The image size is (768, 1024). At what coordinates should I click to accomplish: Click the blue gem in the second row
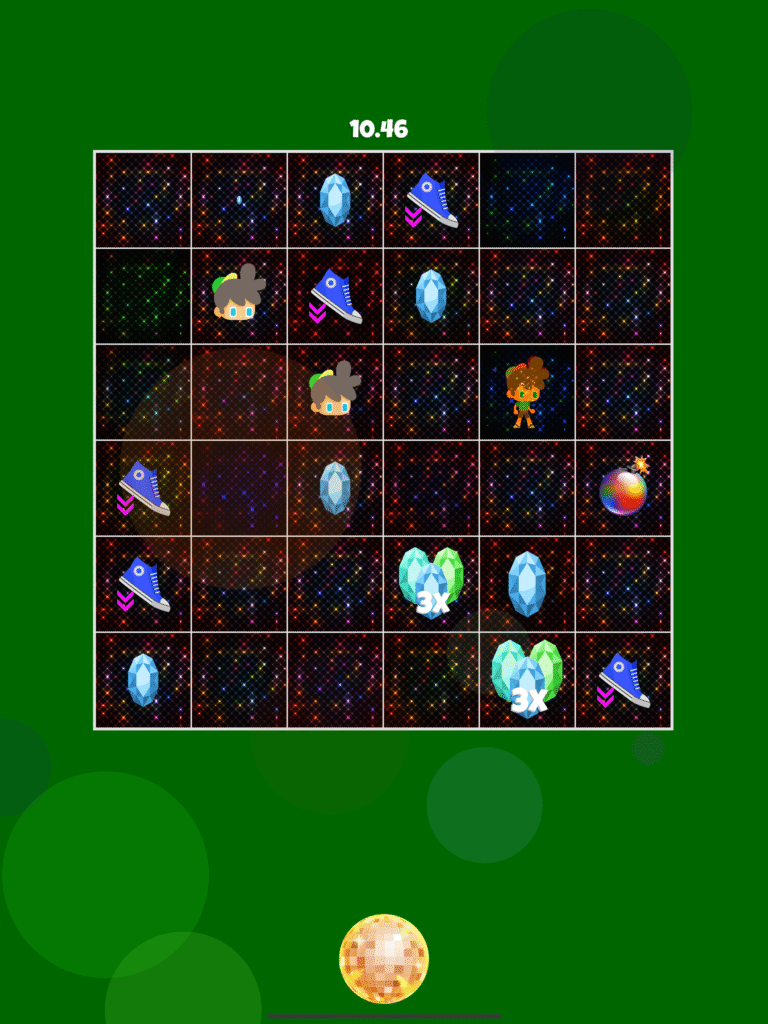tap(430, 293)
